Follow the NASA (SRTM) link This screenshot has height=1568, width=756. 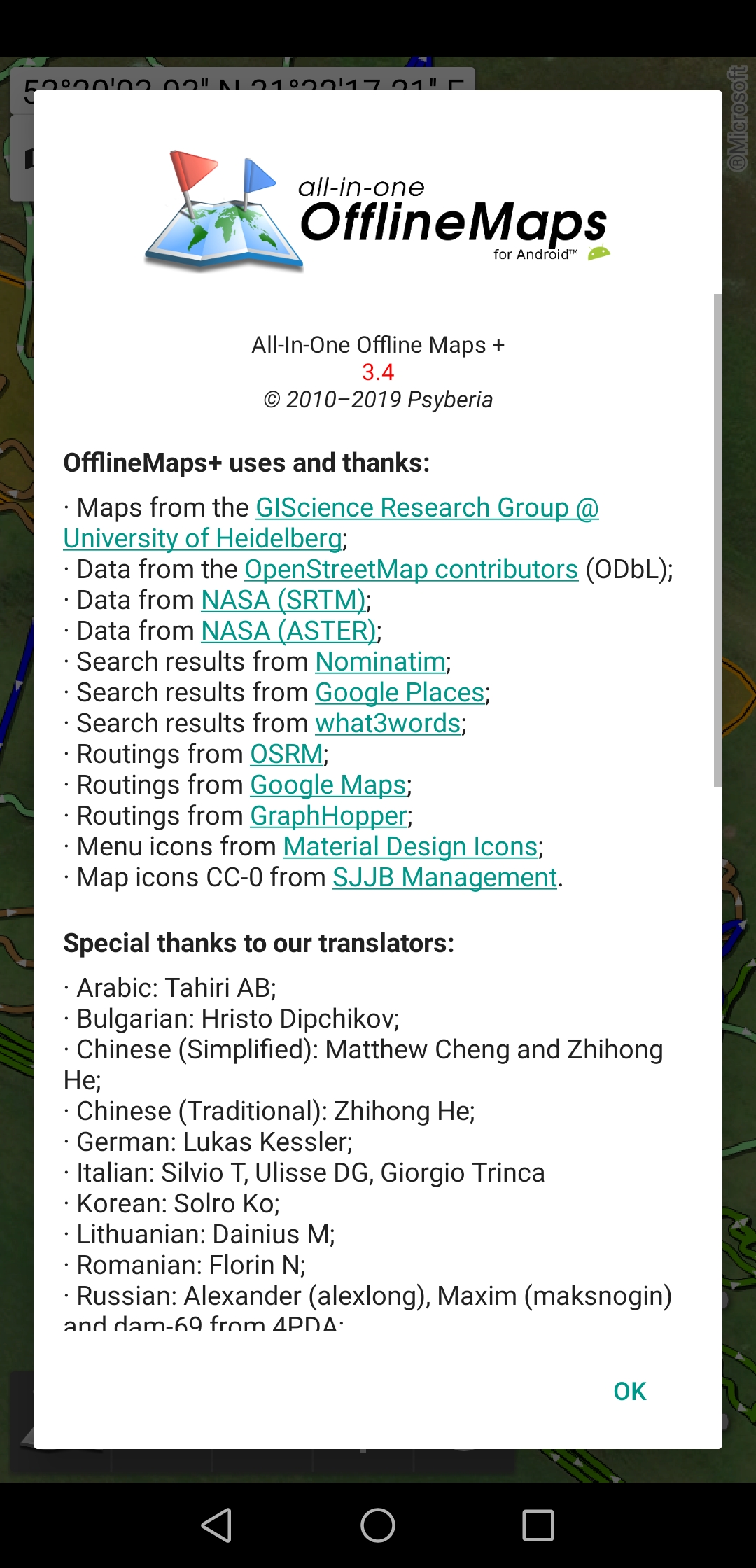tap(283, 600)
